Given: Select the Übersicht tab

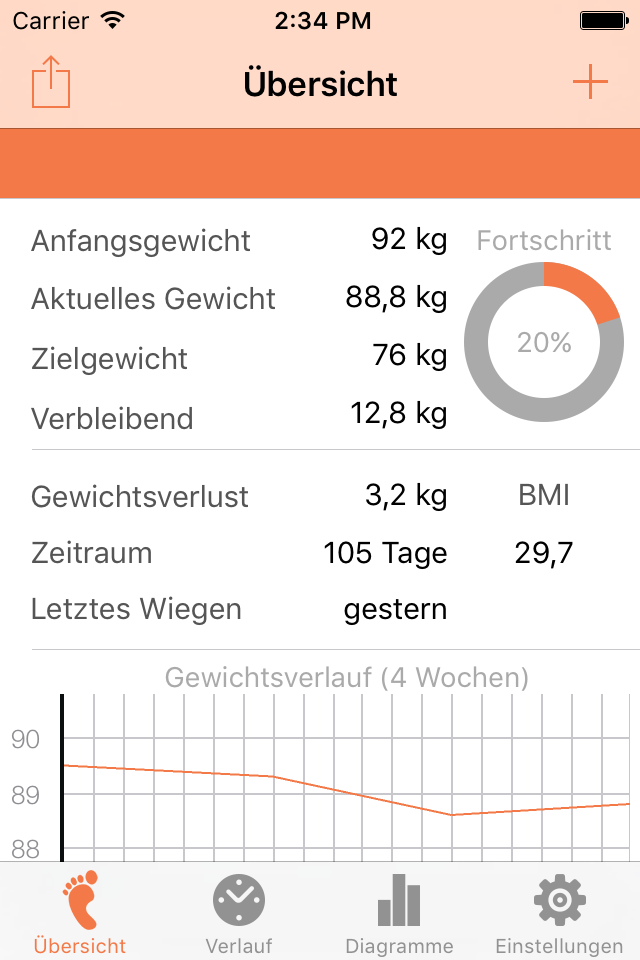Looking at the screenshot, I should [x=80, y=913].
